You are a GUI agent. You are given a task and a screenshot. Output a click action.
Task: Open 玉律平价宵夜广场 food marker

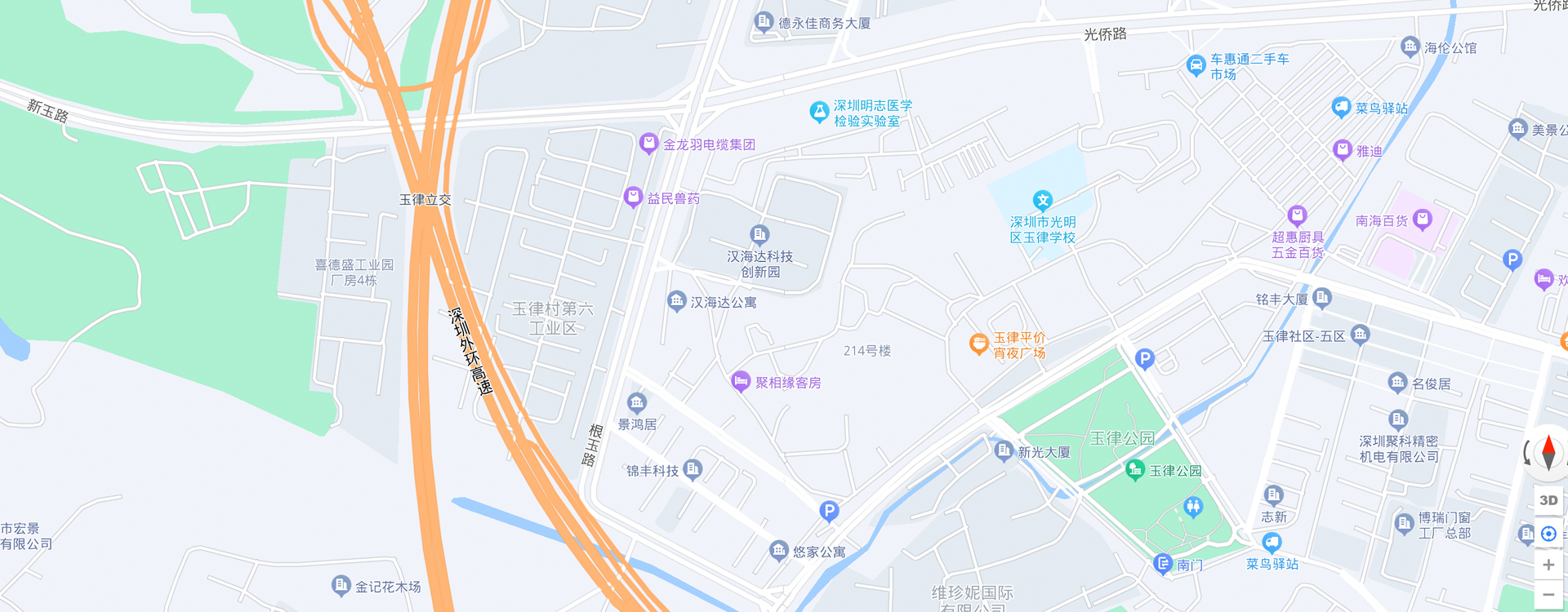pyautogui.click(x=978, y=344)
